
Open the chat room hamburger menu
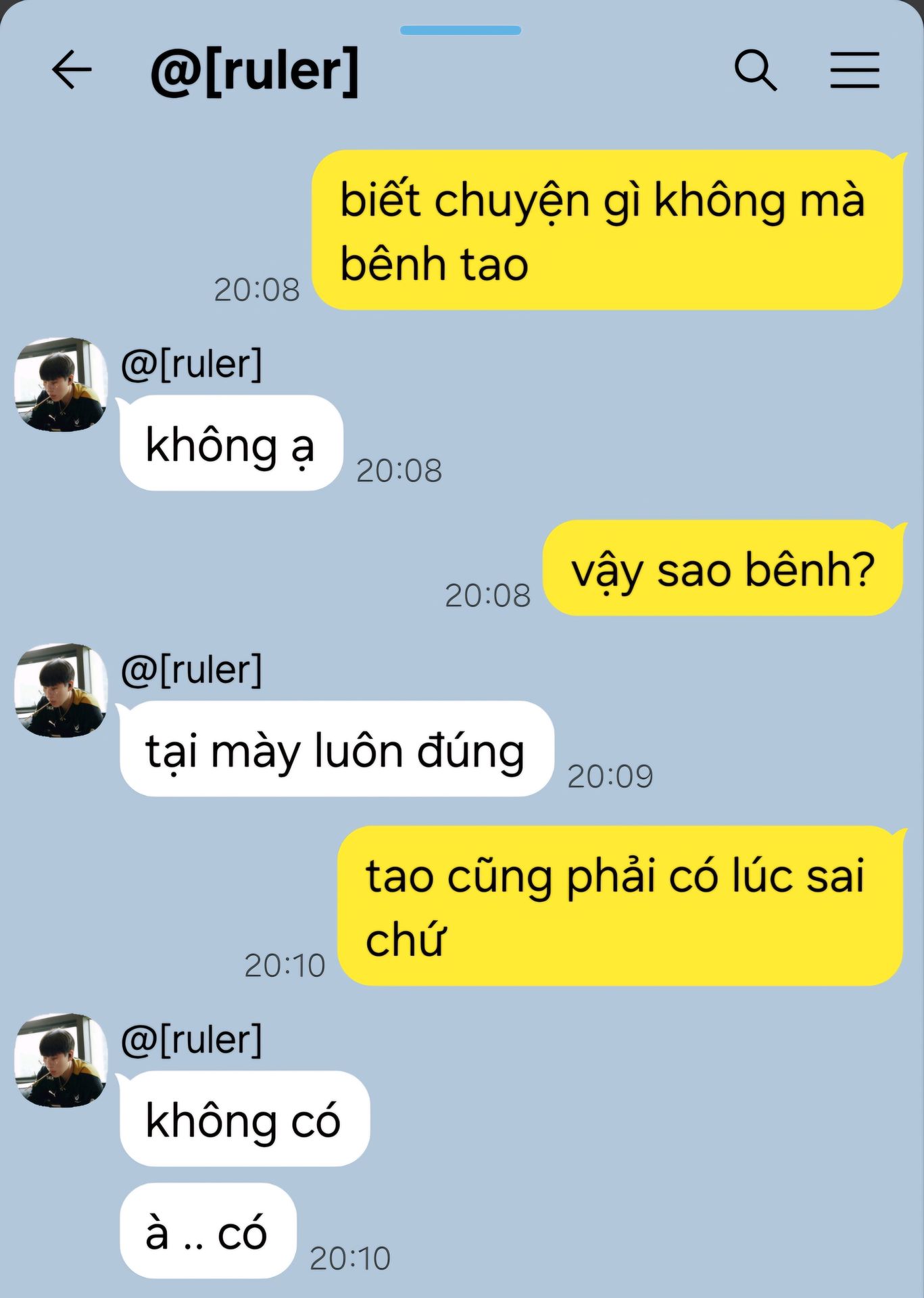click(x=854, y=70)
